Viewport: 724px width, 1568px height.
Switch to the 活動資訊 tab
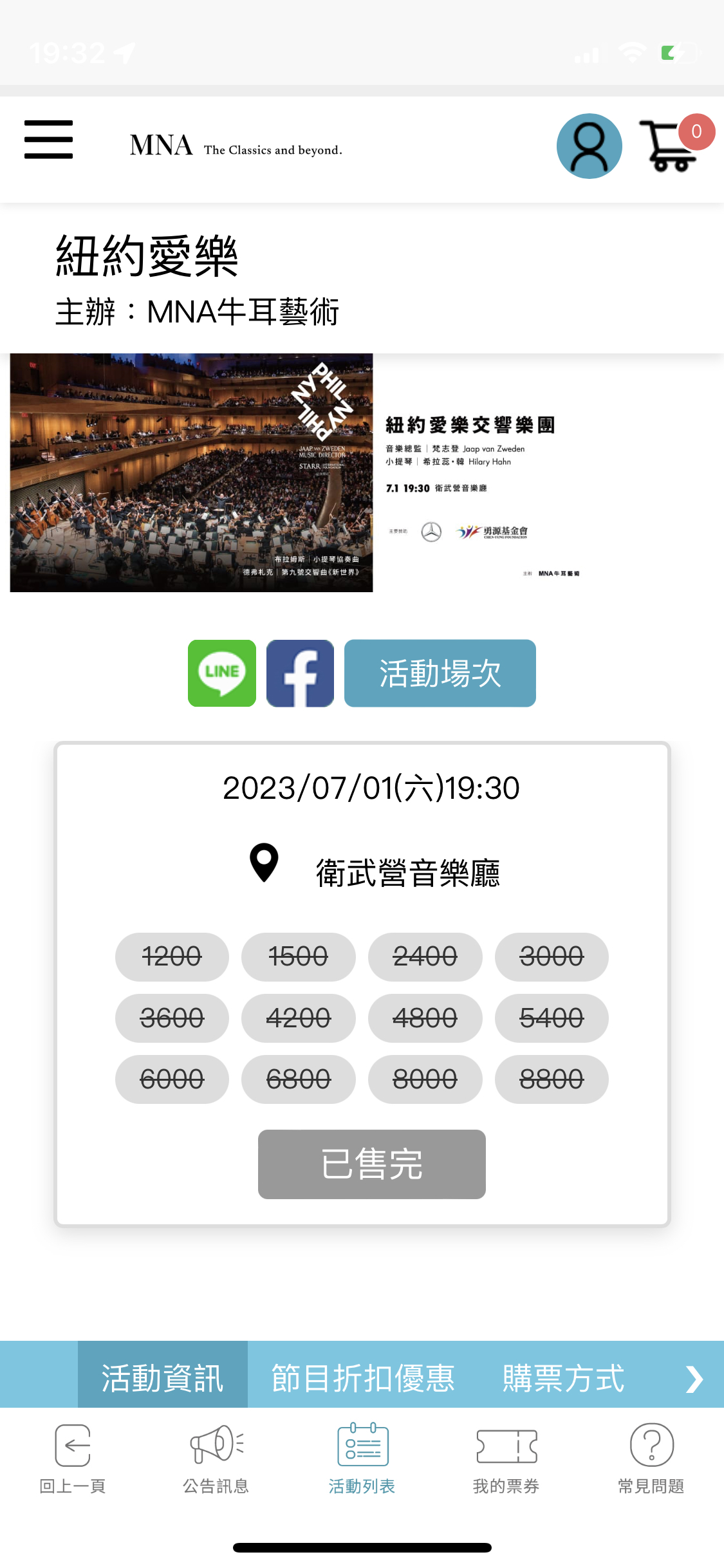tap(163, 1379)
